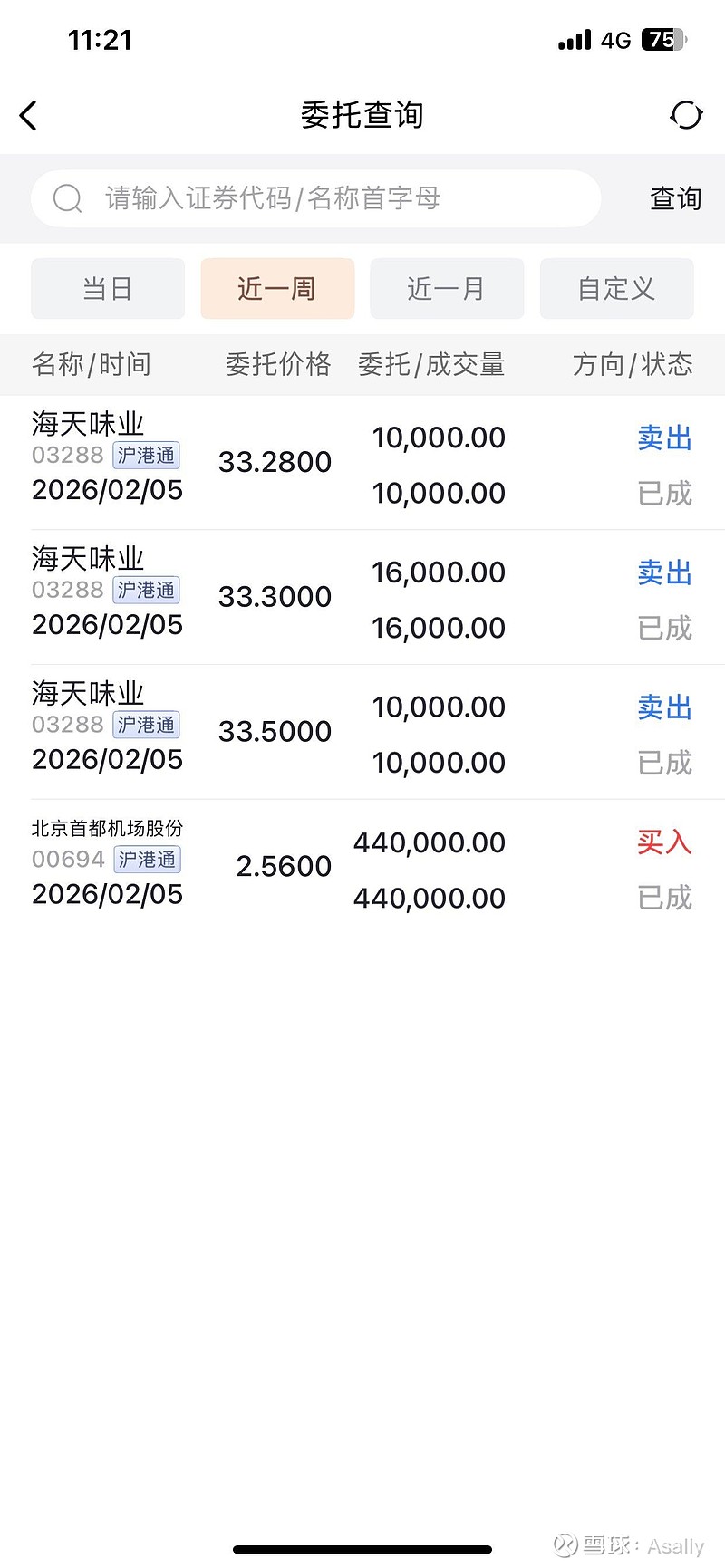Click the stock code search input field
725x1568 pixels.
tap(315, 198)
